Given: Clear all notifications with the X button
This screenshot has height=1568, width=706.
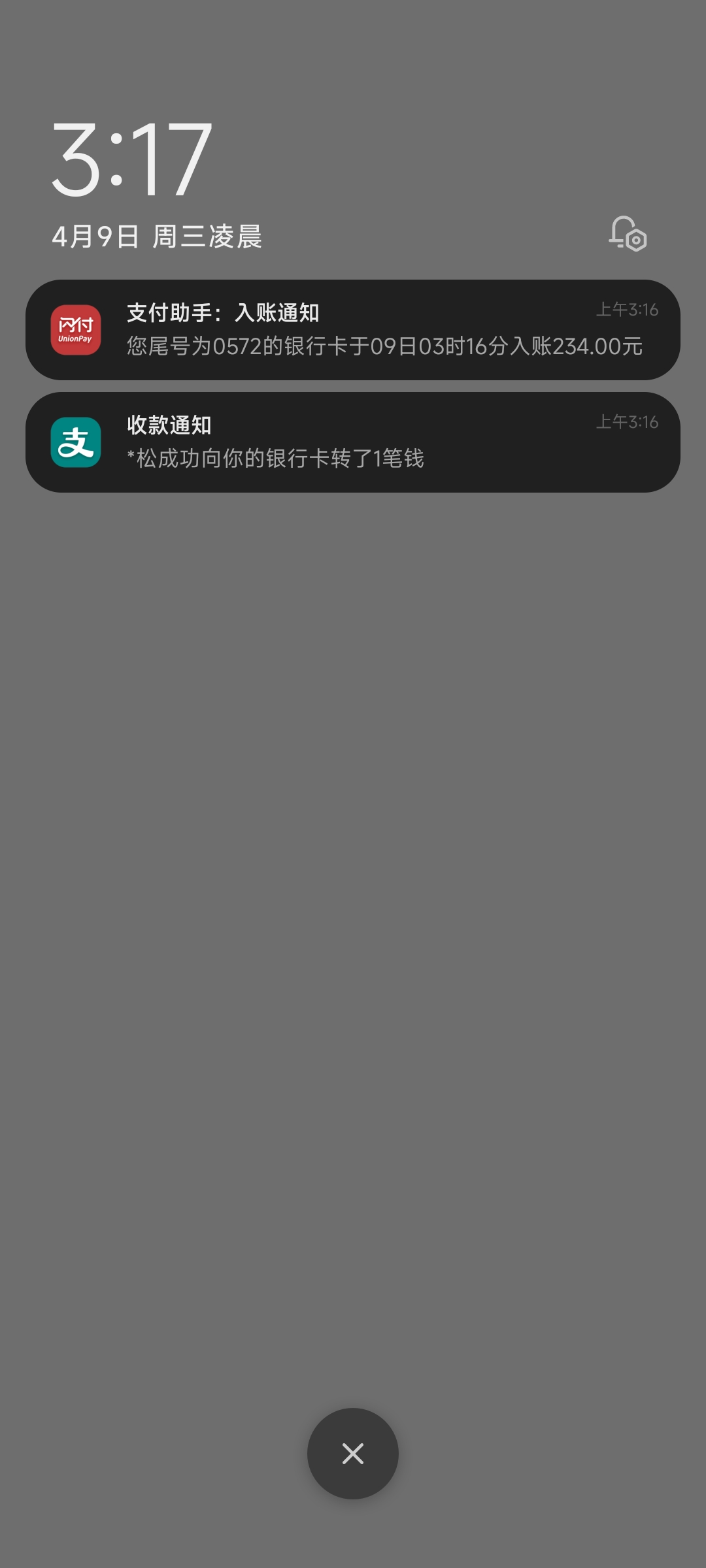Looking at the screenshot, I should click(353, 1454).
